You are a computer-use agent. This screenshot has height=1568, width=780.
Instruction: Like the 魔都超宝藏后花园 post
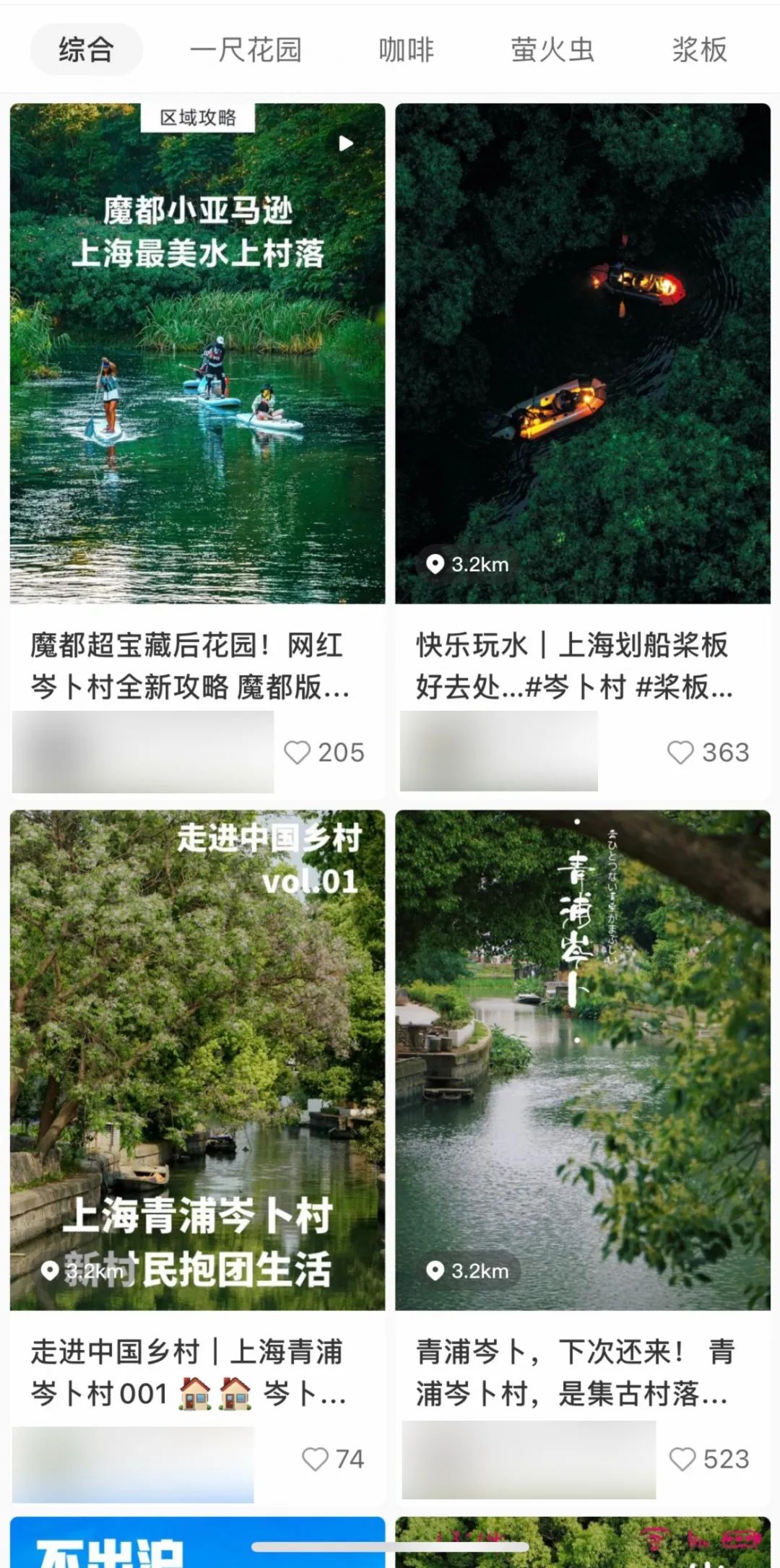pos(297,752)
